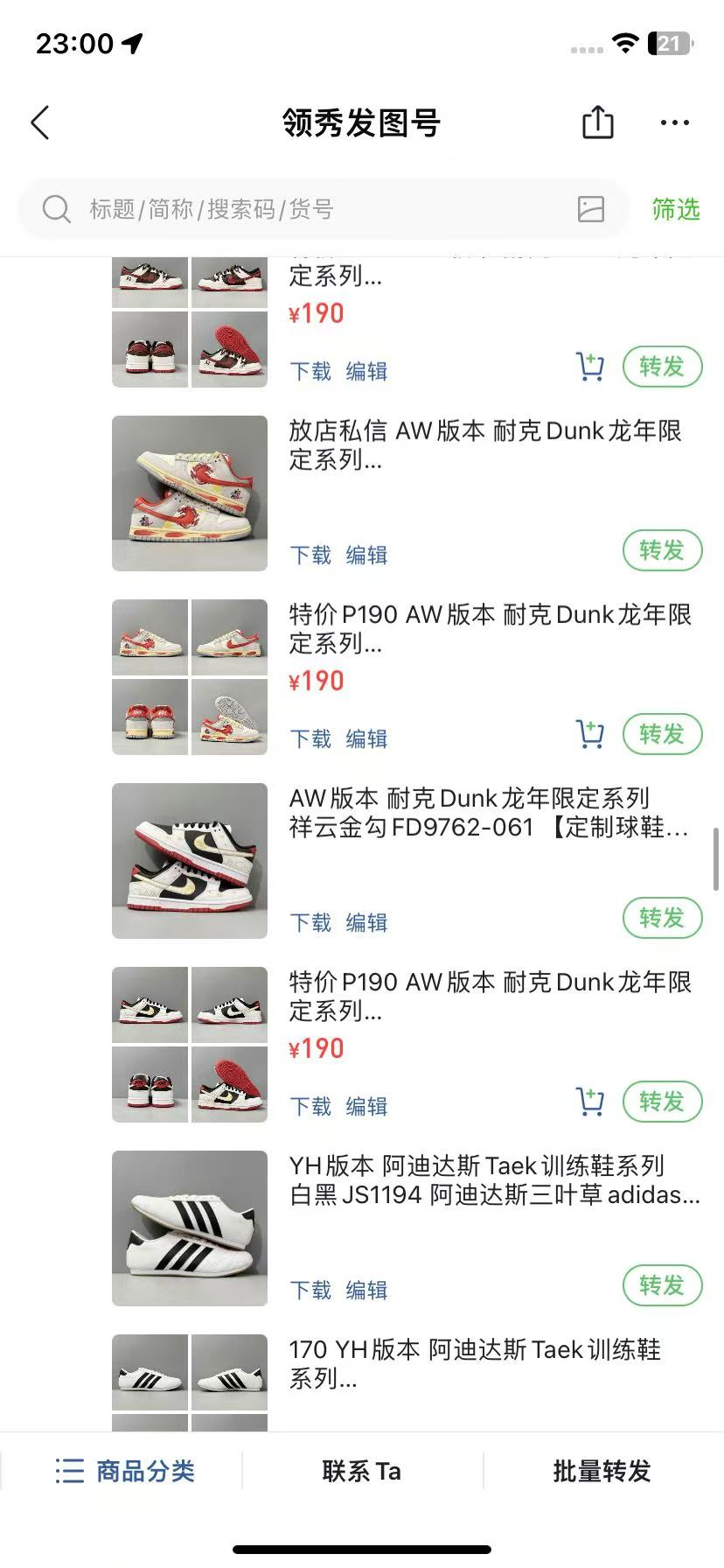This screenshot has width=724, height=1568.
Task: Open the 阿迪达斯 Taek 白黑 JS1194 product photo
Action: 190,1228
